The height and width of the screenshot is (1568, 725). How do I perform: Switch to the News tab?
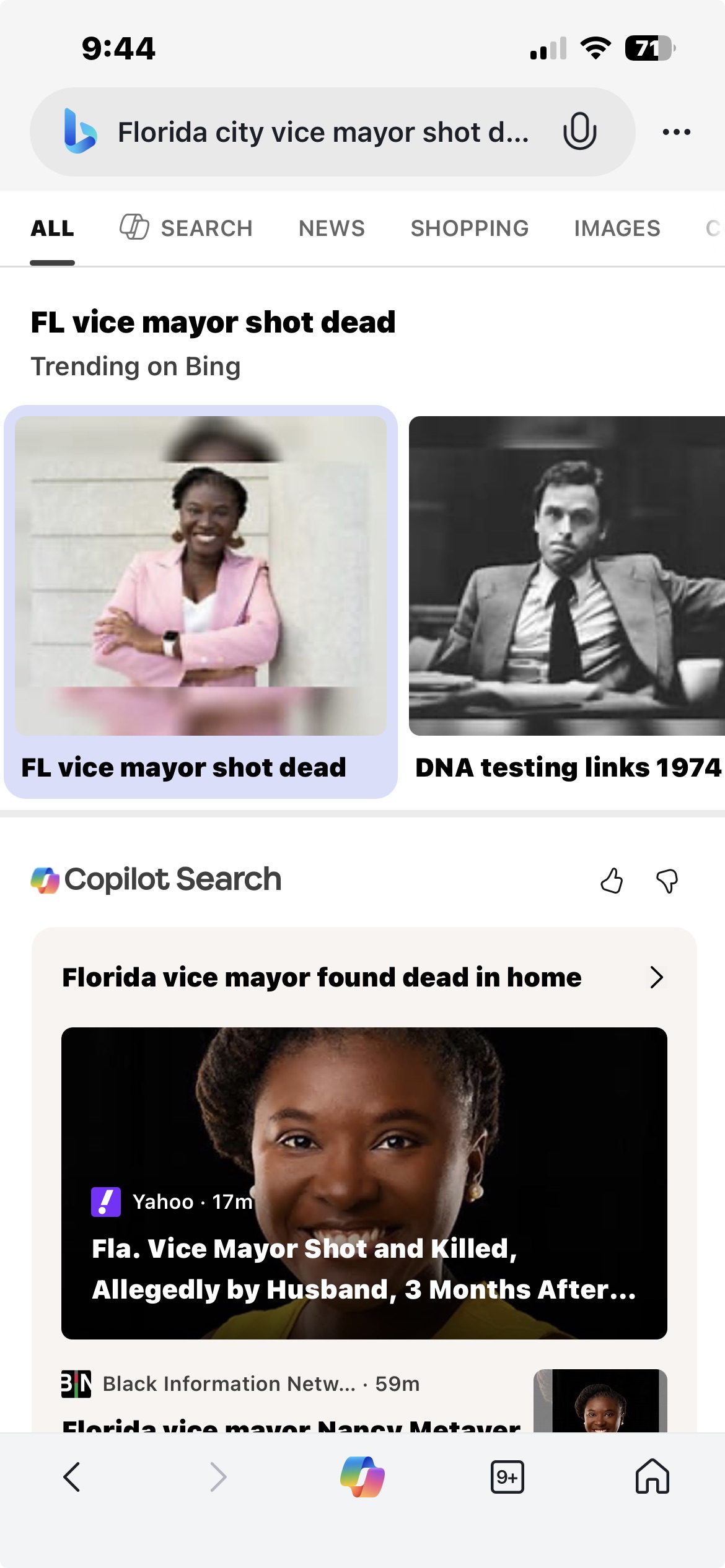pos(332,229)
